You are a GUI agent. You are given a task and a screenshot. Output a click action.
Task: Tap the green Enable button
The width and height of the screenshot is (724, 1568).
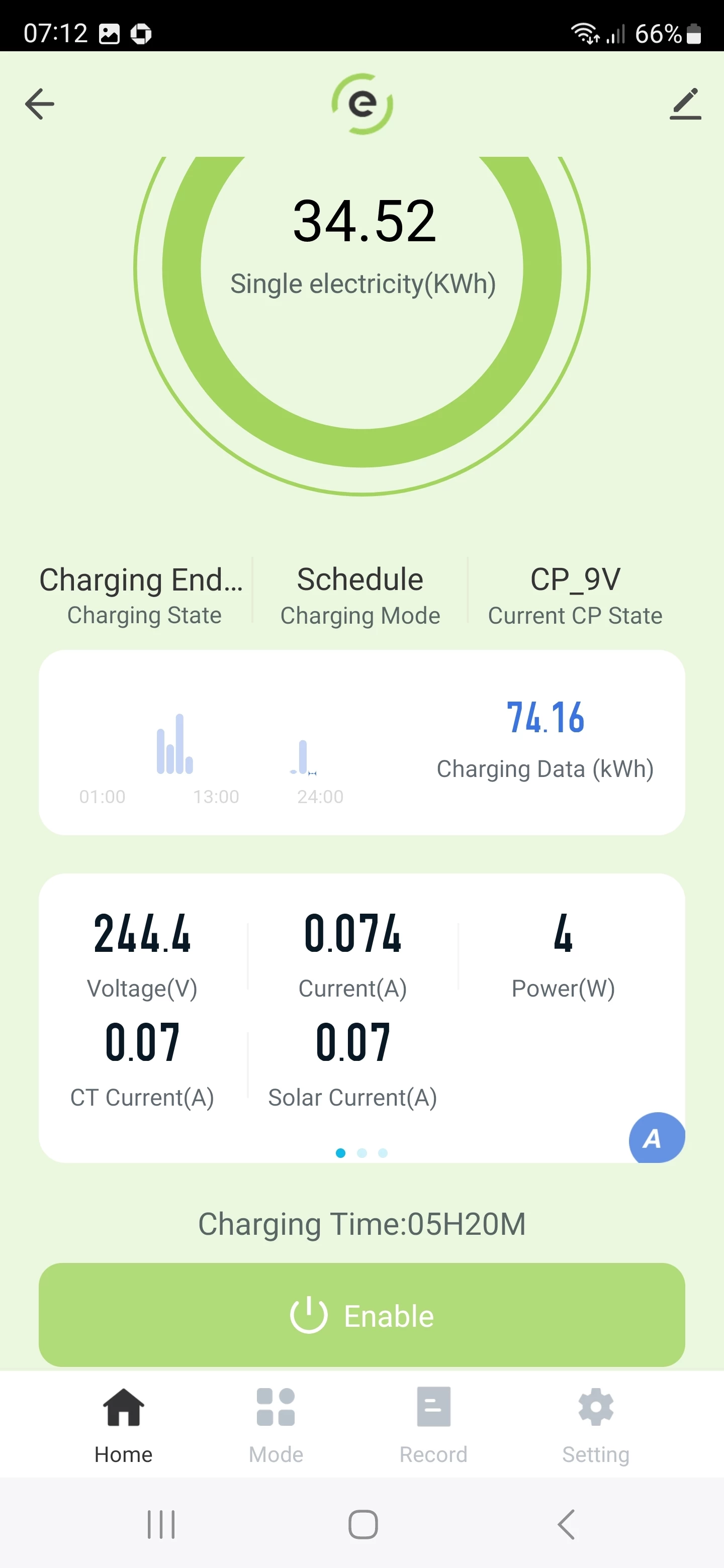point(361,1315)
